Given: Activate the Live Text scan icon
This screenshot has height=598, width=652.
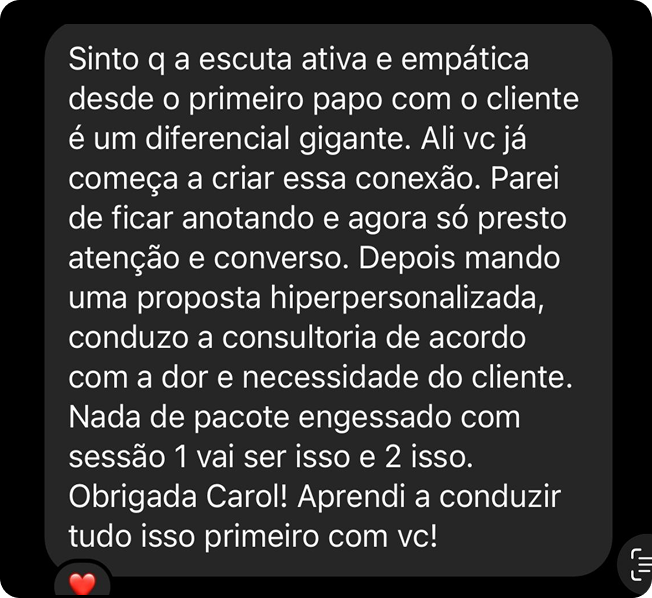Looking at the screenshot, I should pyautogui.click(x=638, y=565).
